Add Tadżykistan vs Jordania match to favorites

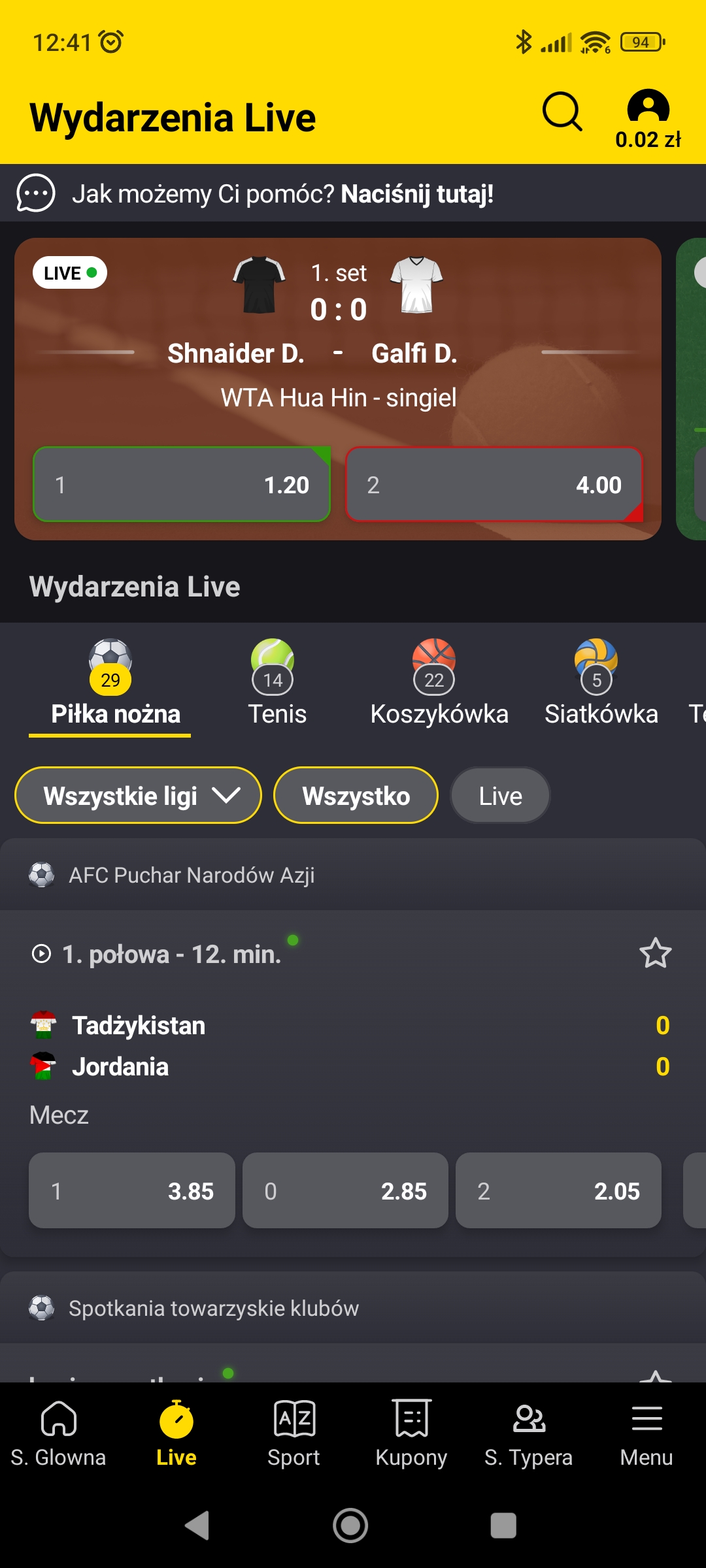[655, 953]
